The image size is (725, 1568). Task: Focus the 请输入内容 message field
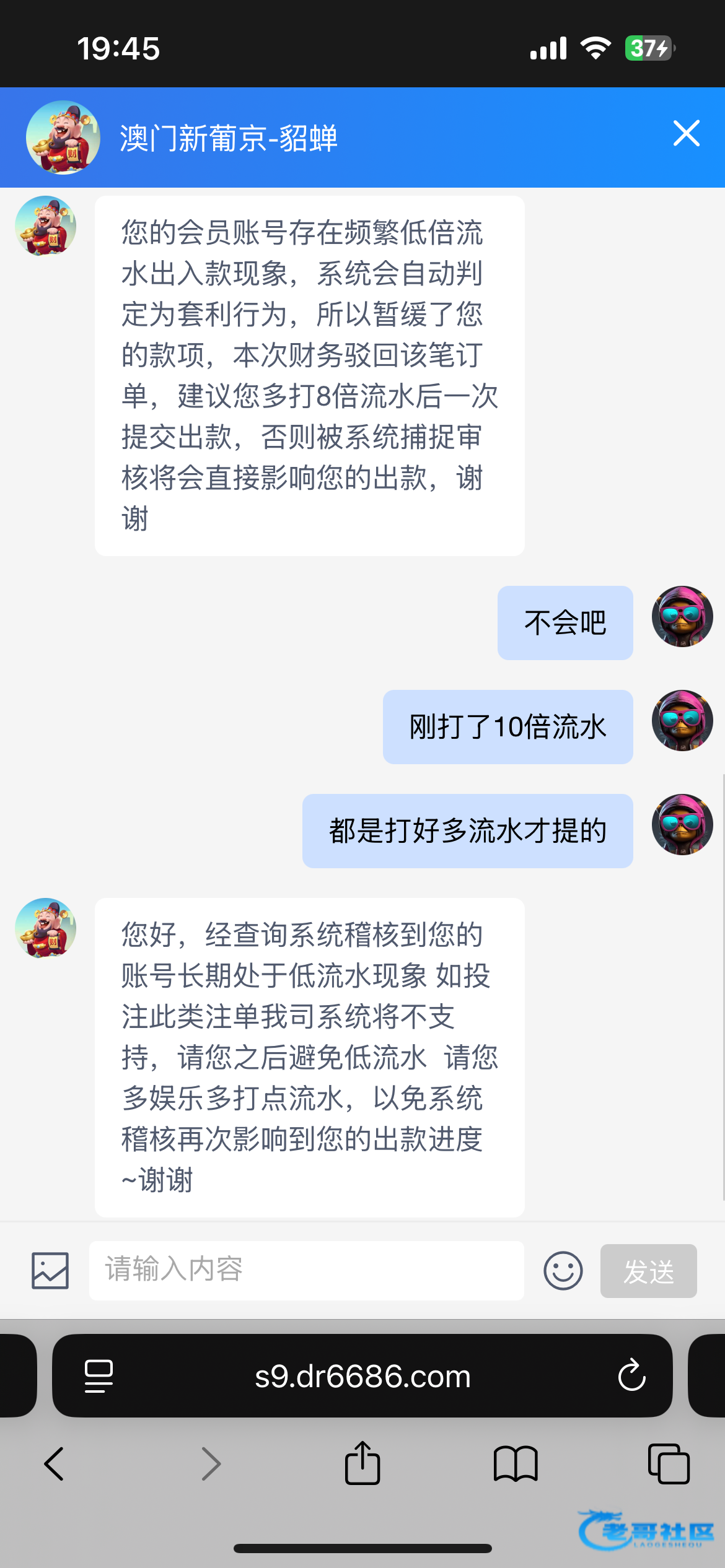click(307, 1271)
